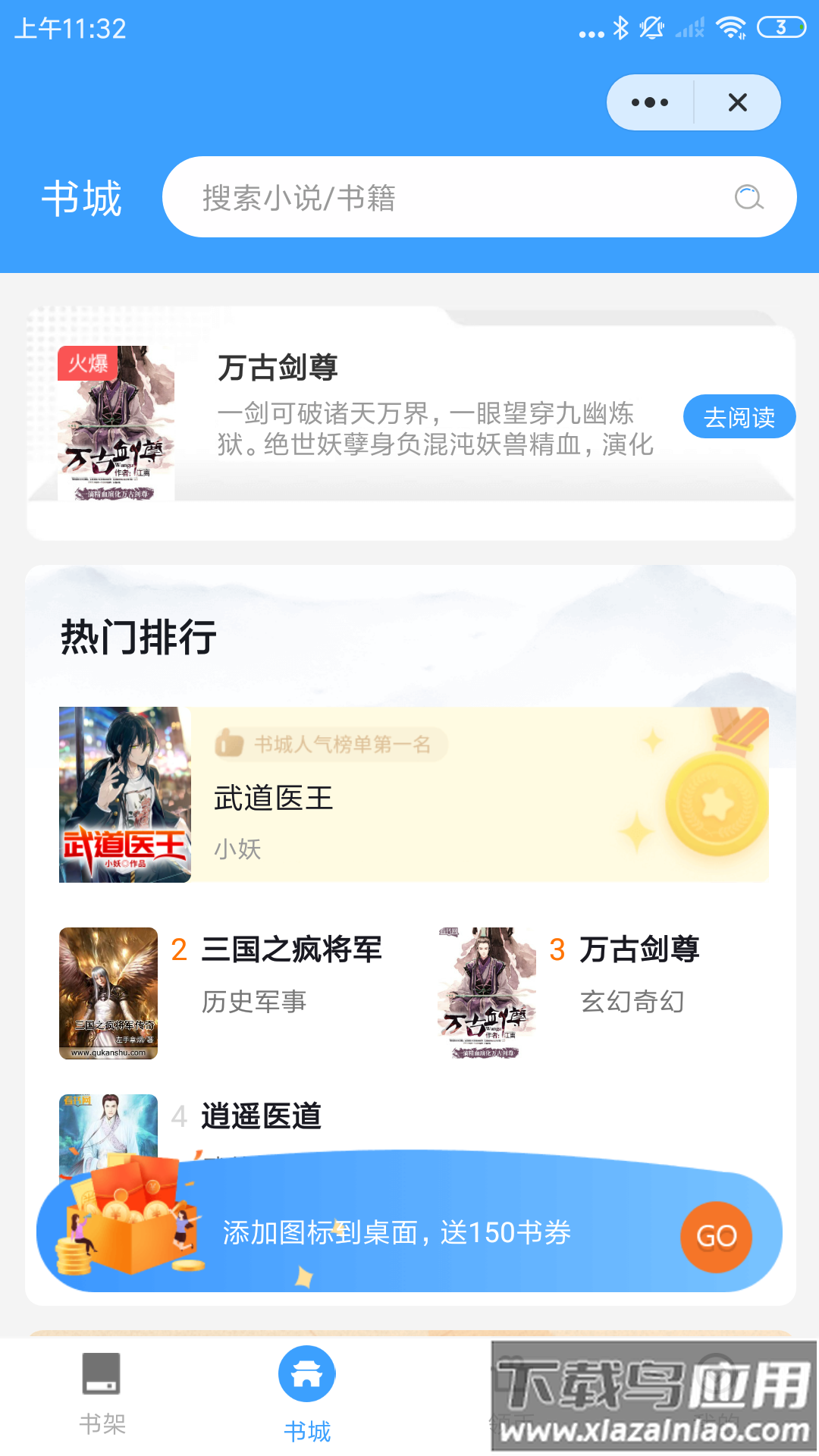Tap the Wi-Fi icon in the status bar
This screenshot has height=1456, width=819.
[x=730, y=27]
